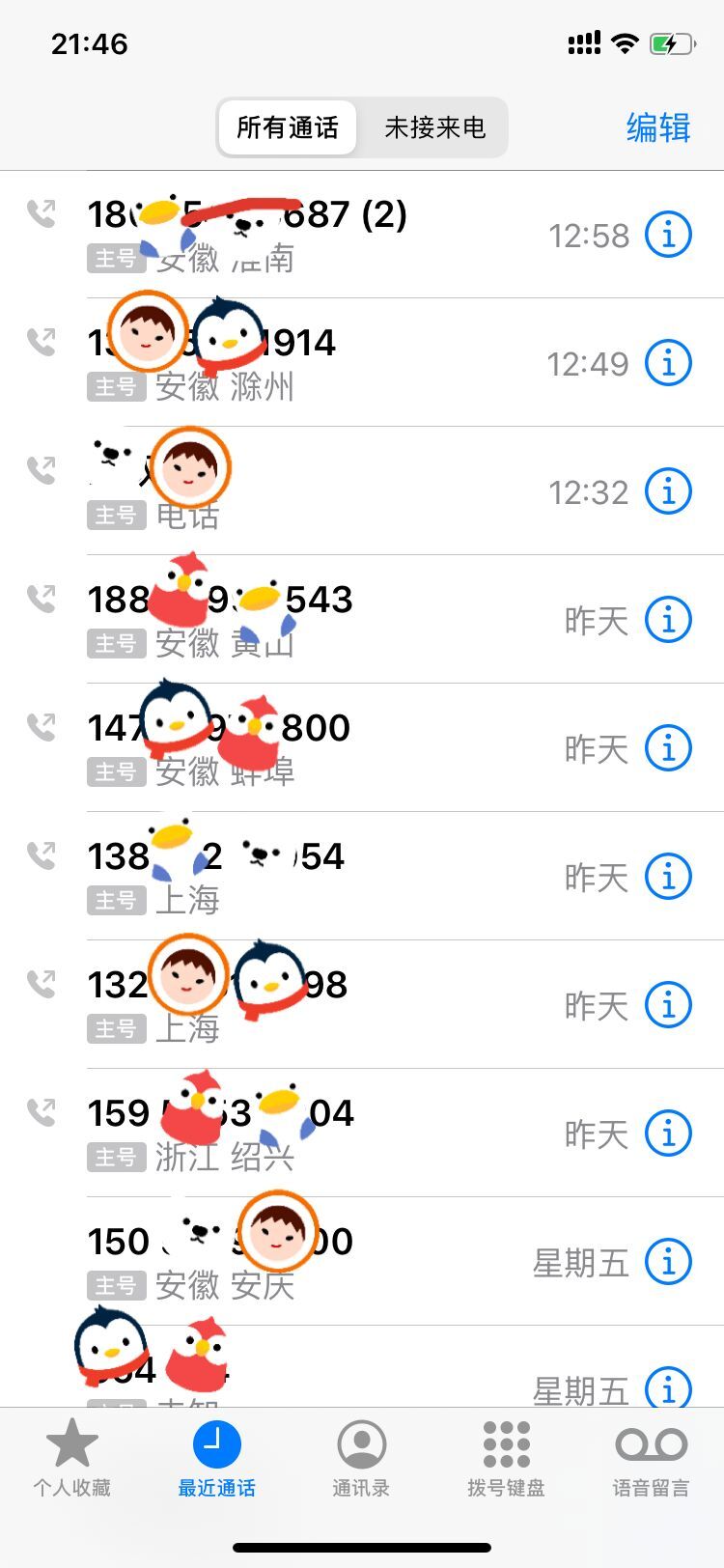Tap 编辑 to edit recents
The image size is (724, 1568).
coord(657,127)
